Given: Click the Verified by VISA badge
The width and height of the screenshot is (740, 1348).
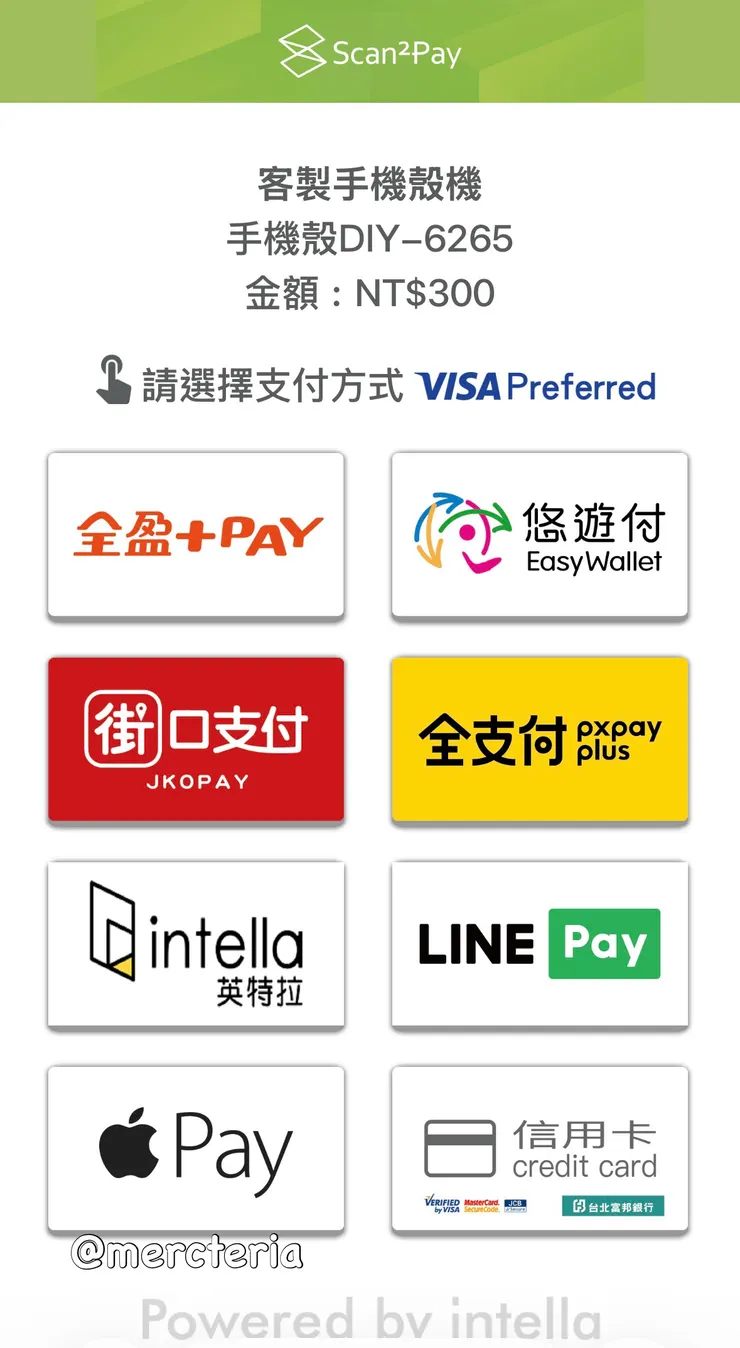Looking at the screenshot, I should click(443, 1203).
